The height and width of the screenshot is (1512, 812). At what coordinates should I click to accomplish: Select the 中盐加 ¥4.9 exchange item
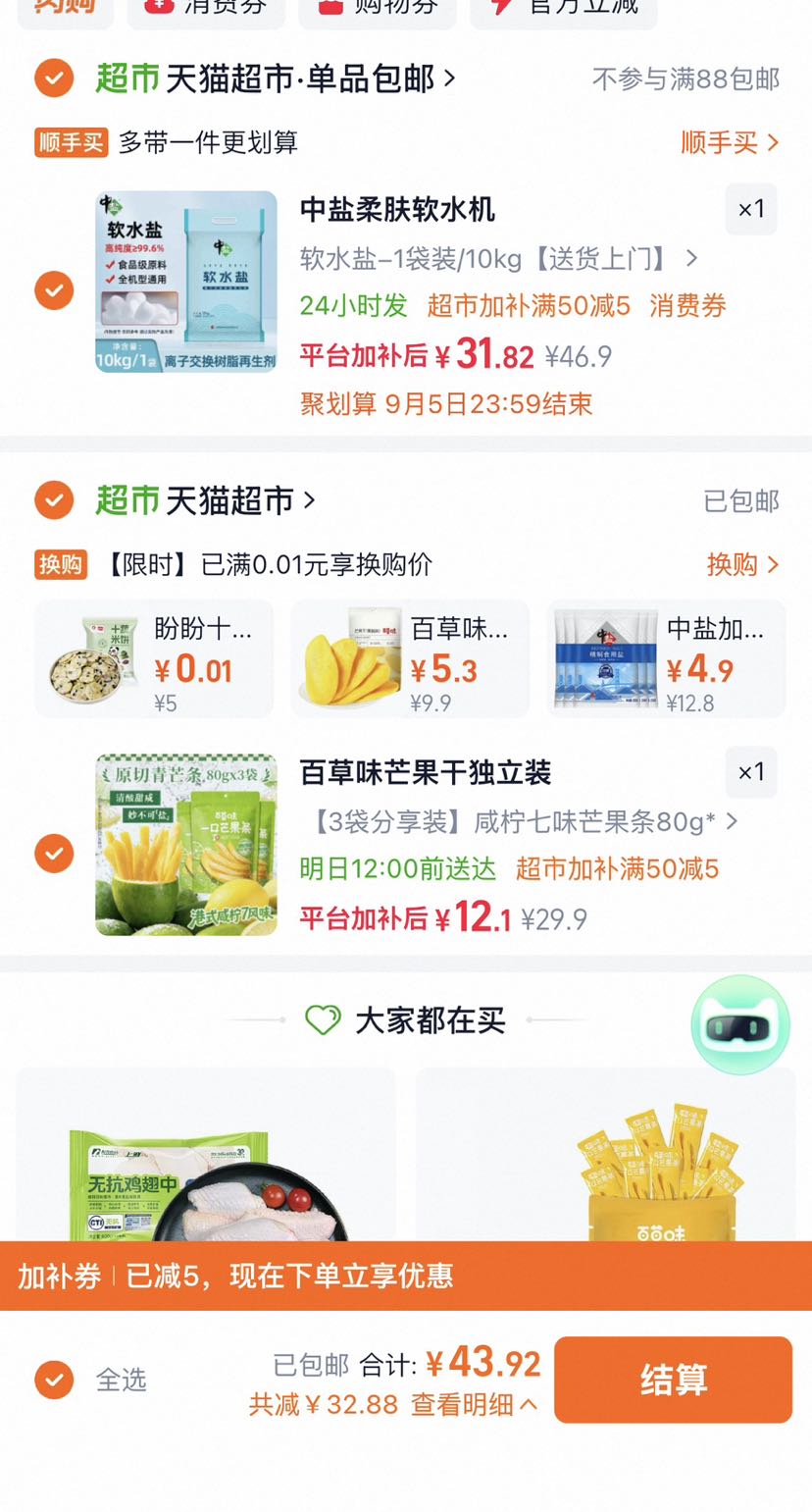tap(666, 658)
